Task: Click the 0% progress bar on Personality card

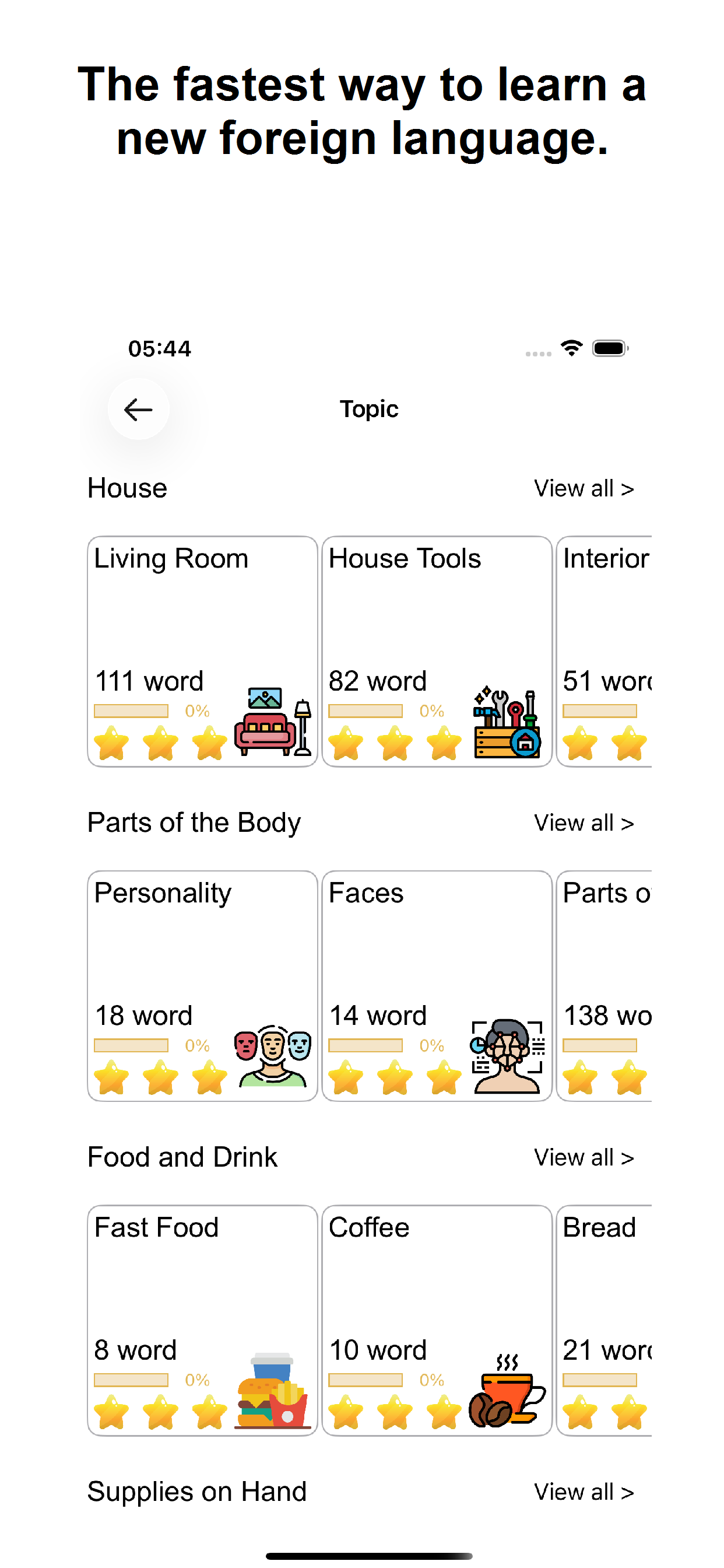Action: pyautogui.click(x=131, y=1045)
